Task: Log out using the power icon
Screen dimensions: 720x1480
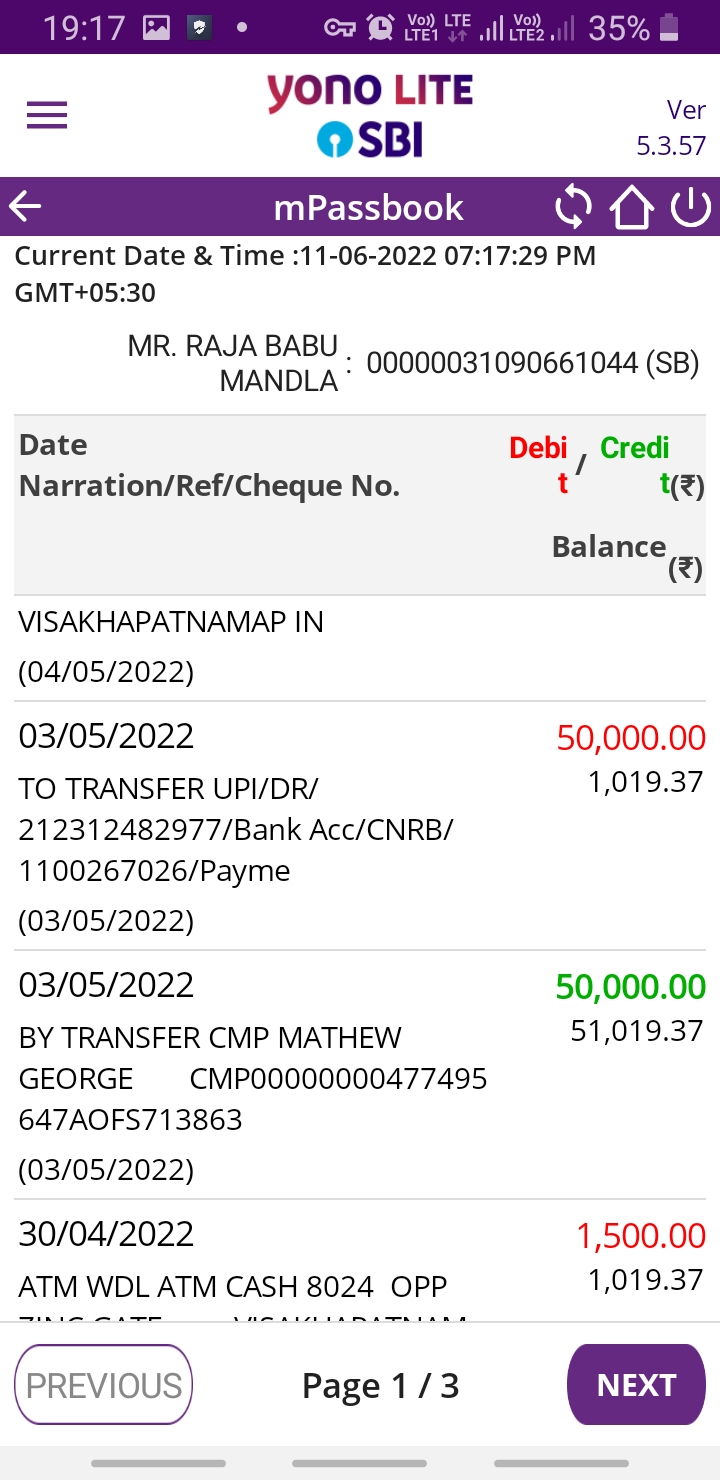Action: pyautogui.click(x=690, y=208)
